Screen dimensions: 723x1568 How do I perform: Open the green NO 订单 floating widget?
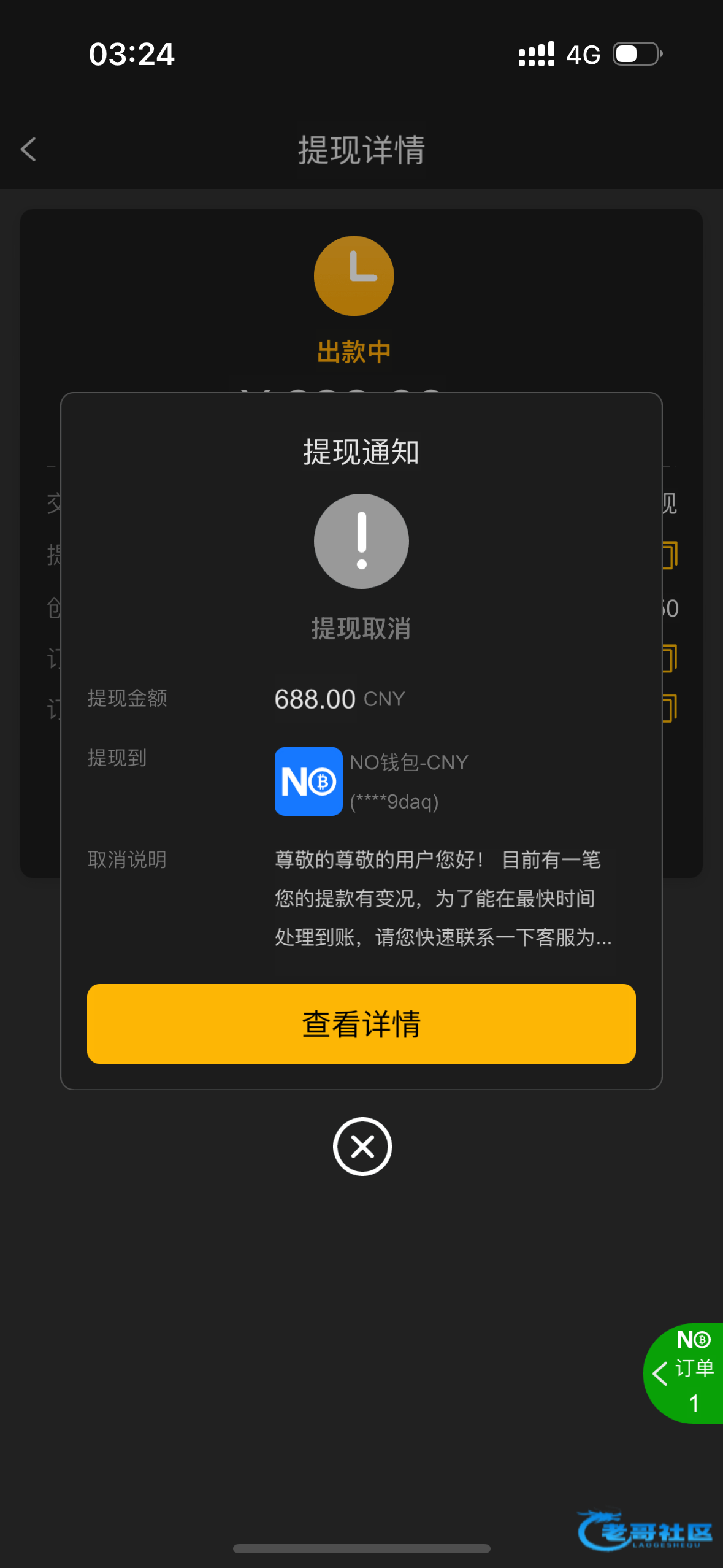(x=684, y=1373)
